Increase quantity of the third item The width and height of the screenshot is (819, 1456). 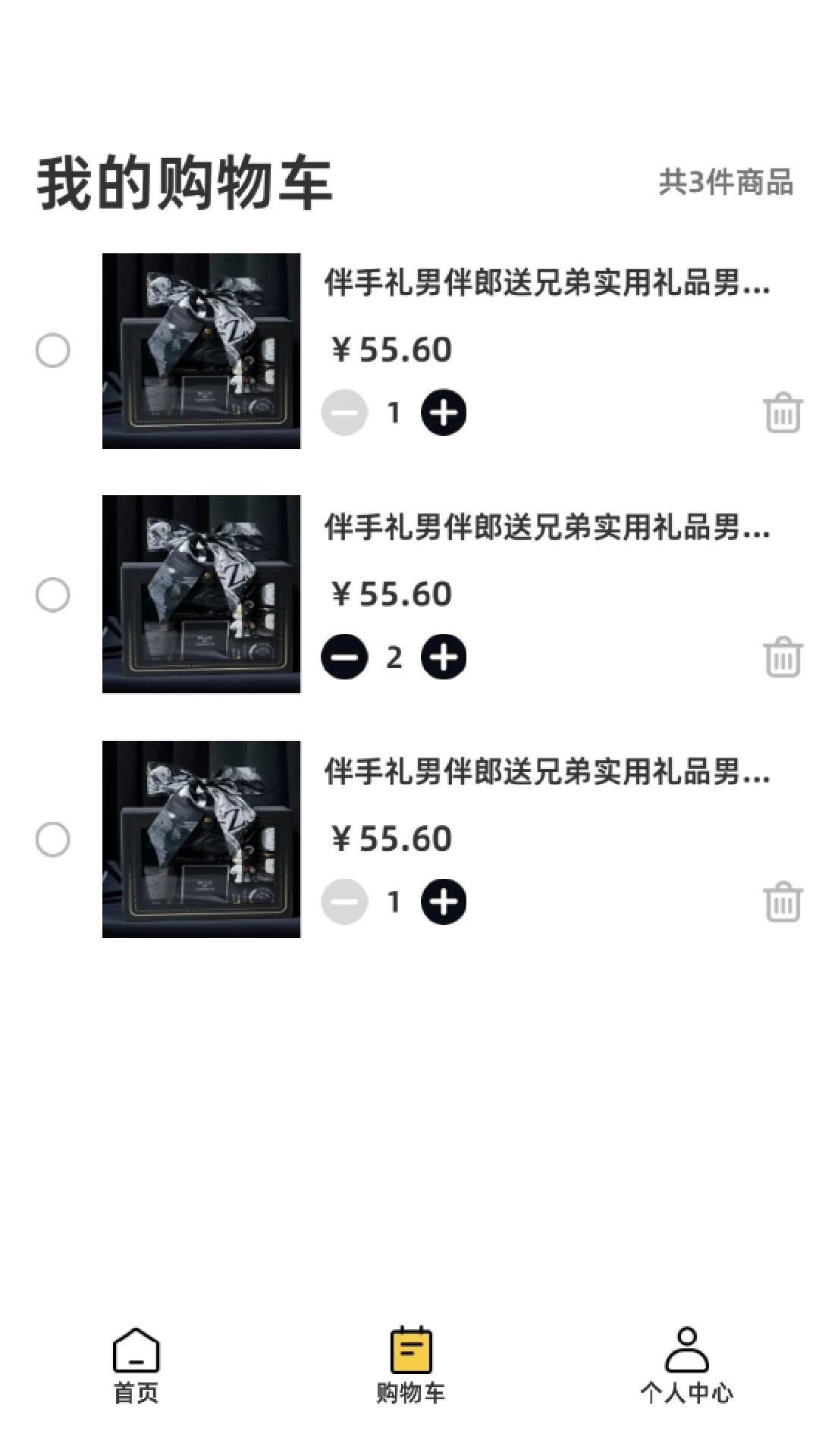pos(444,901)
